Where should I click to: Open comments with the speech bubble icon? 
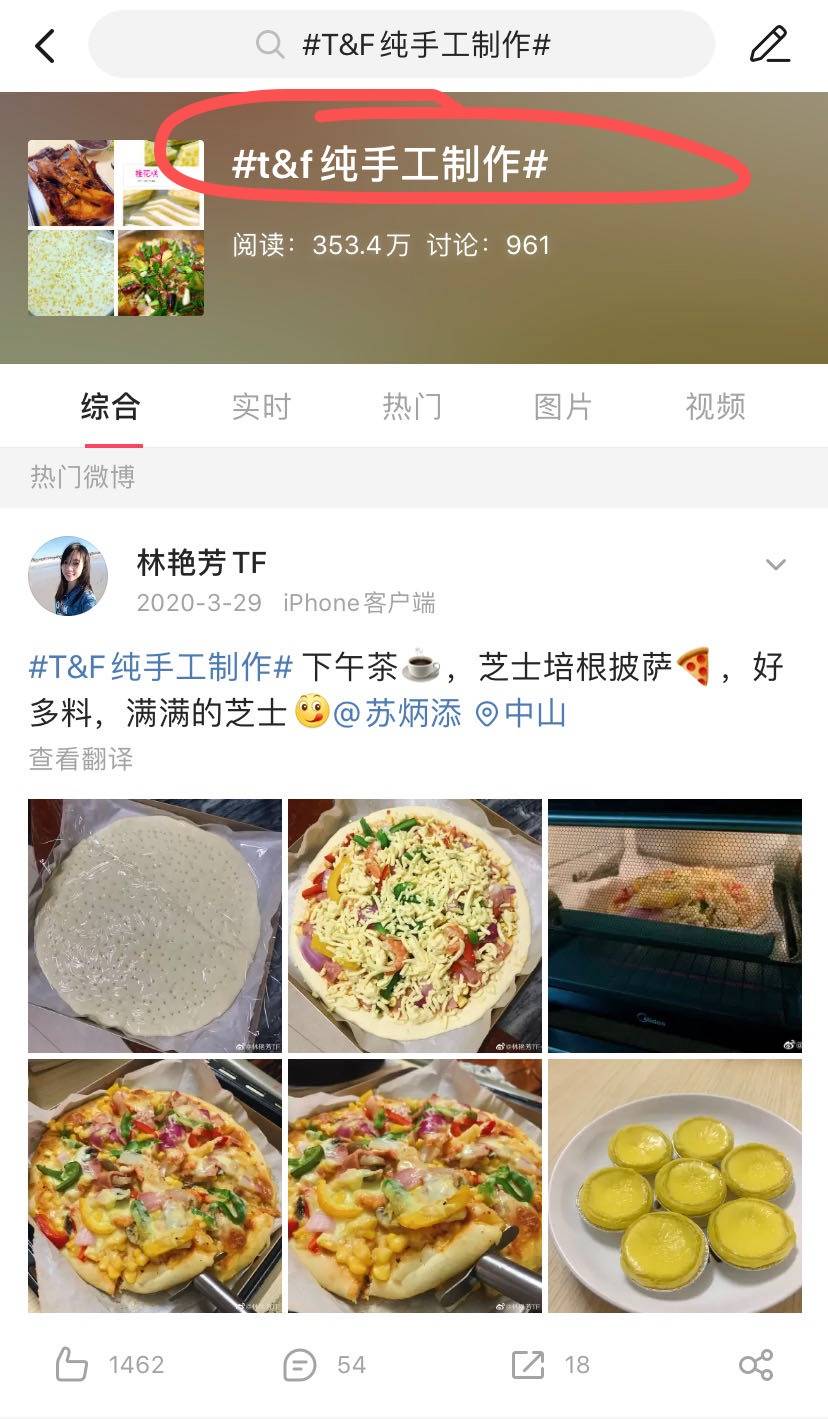point(298,1363)
